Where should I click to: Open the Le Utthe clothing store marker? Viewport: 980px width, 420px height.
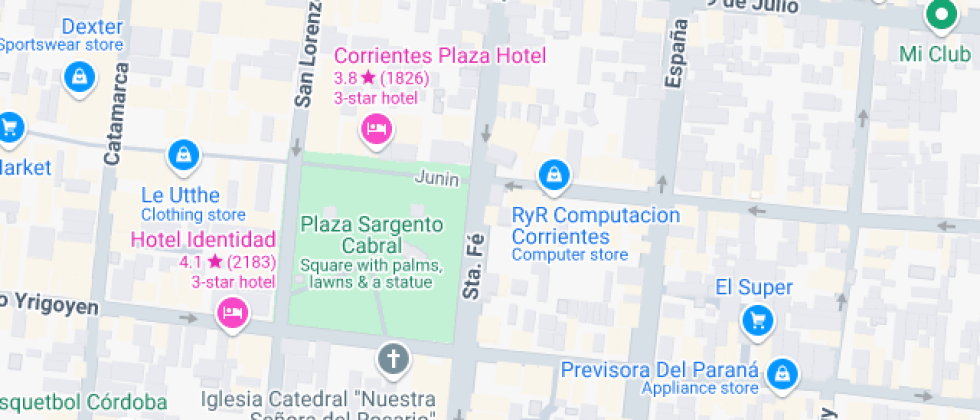click(183, 153)
